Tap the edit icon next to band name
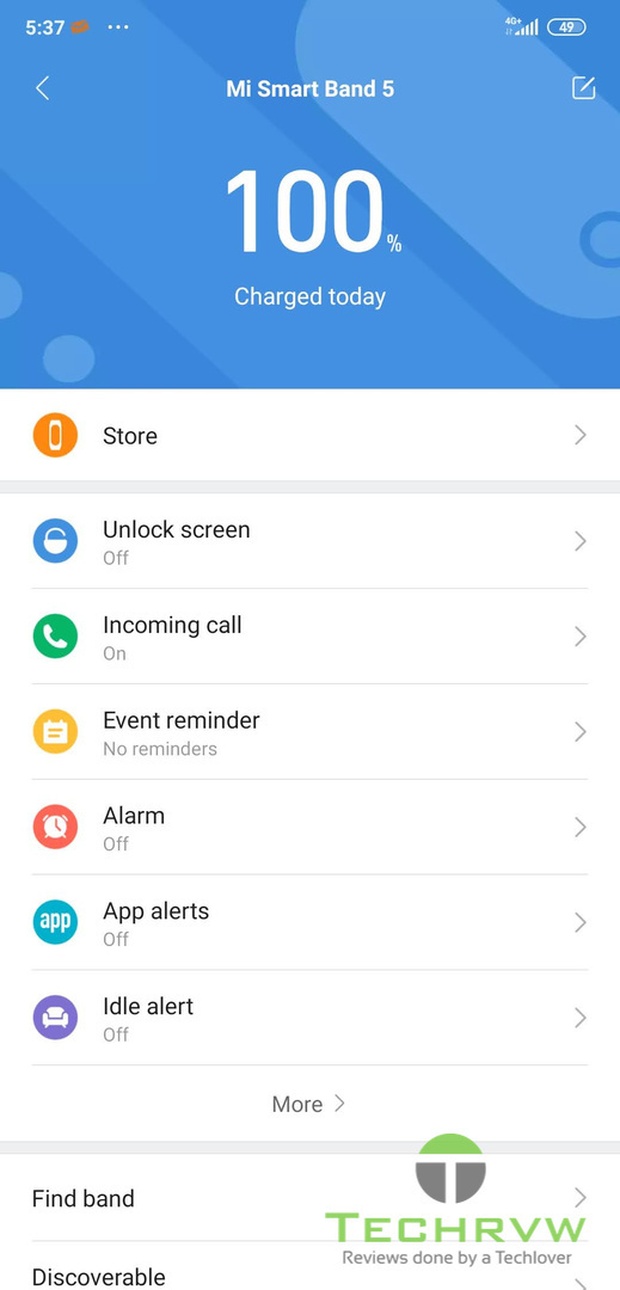This screenshot has height=1290, width=620. pyautogui.click(x=583, y=88)
